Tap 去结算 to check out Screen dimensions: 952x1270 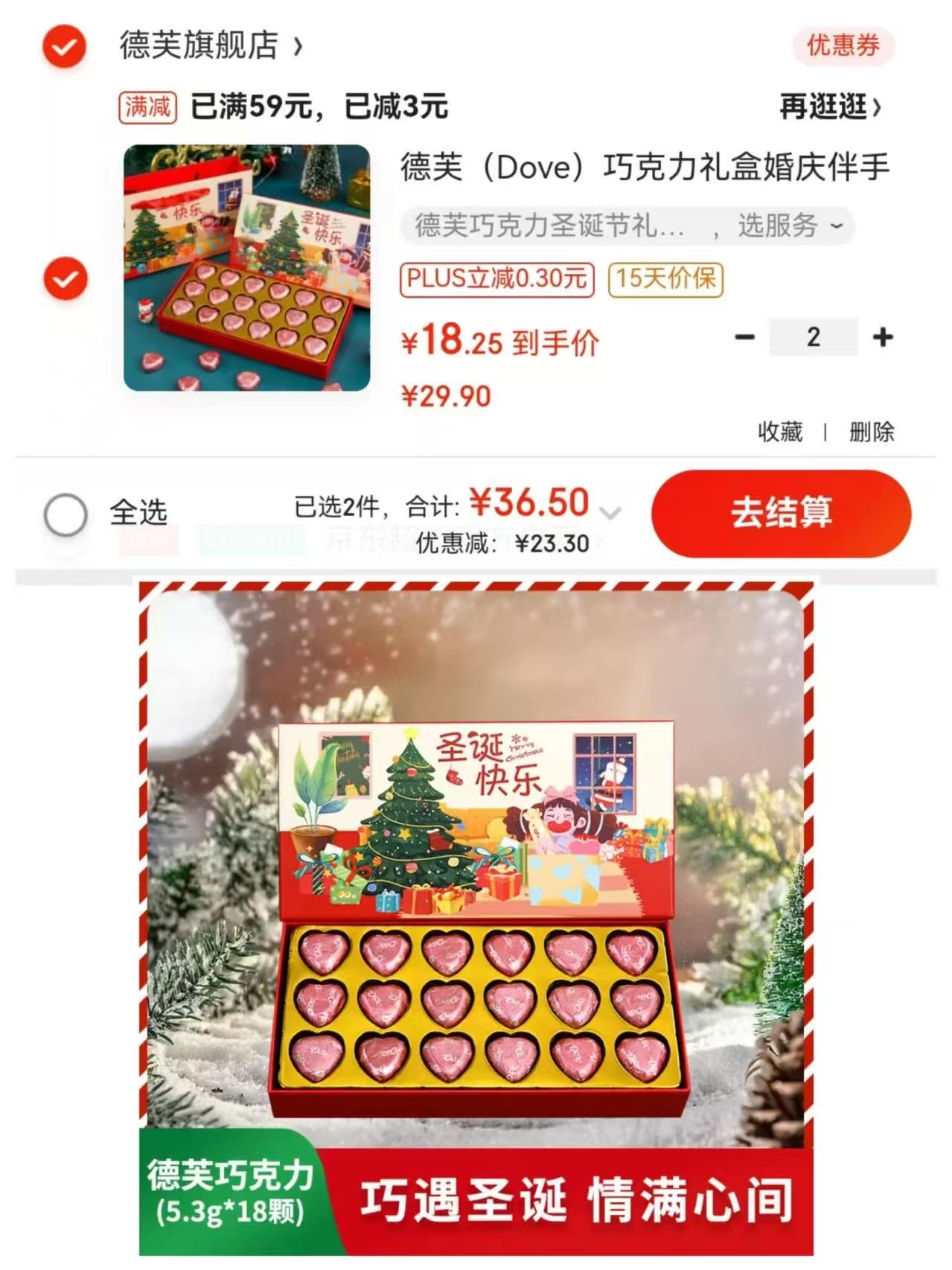(x=781, y=513)
